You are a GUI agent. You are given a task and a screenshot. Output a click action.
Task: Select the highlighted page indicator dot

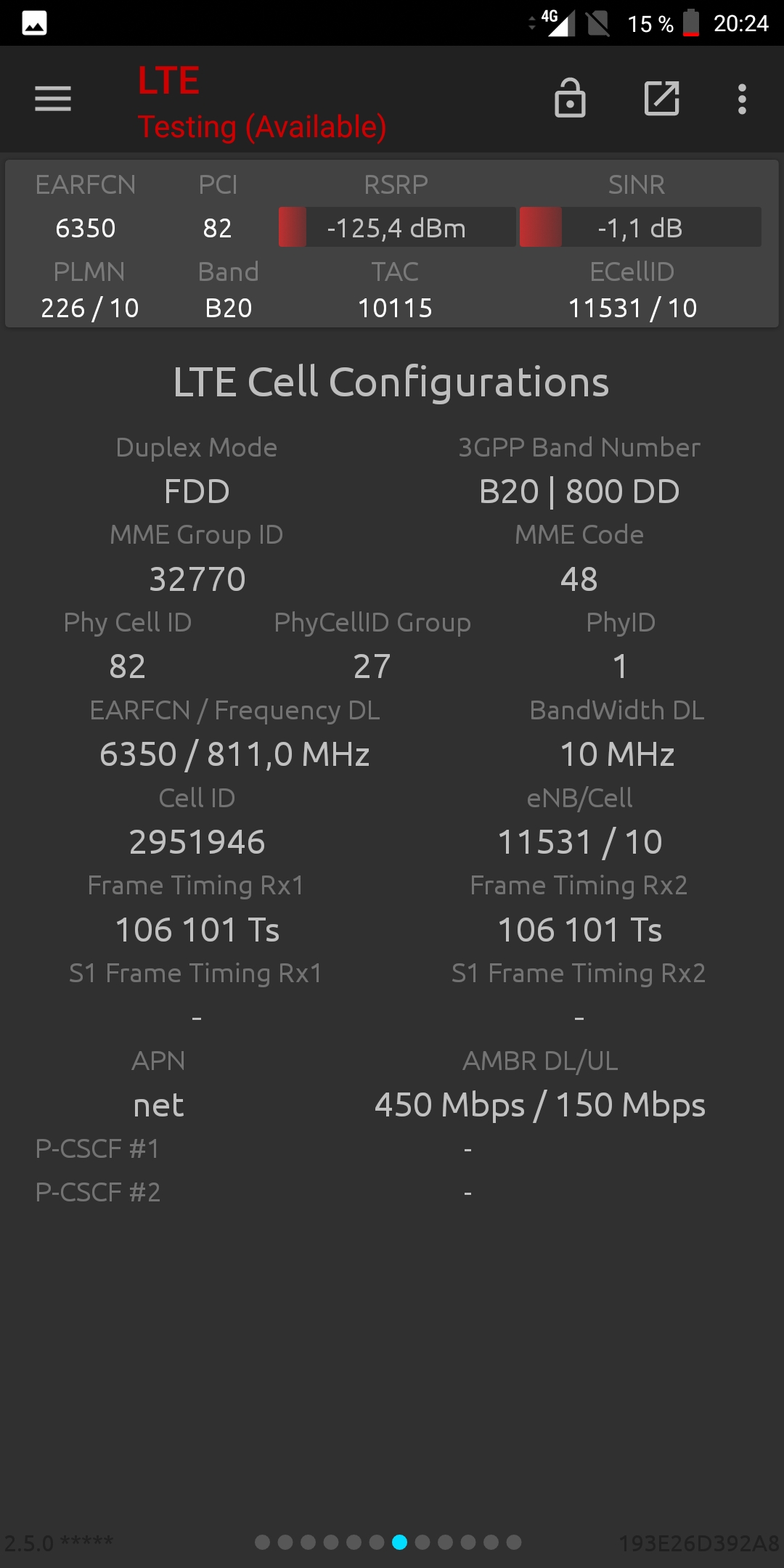tap(399, 1542)
